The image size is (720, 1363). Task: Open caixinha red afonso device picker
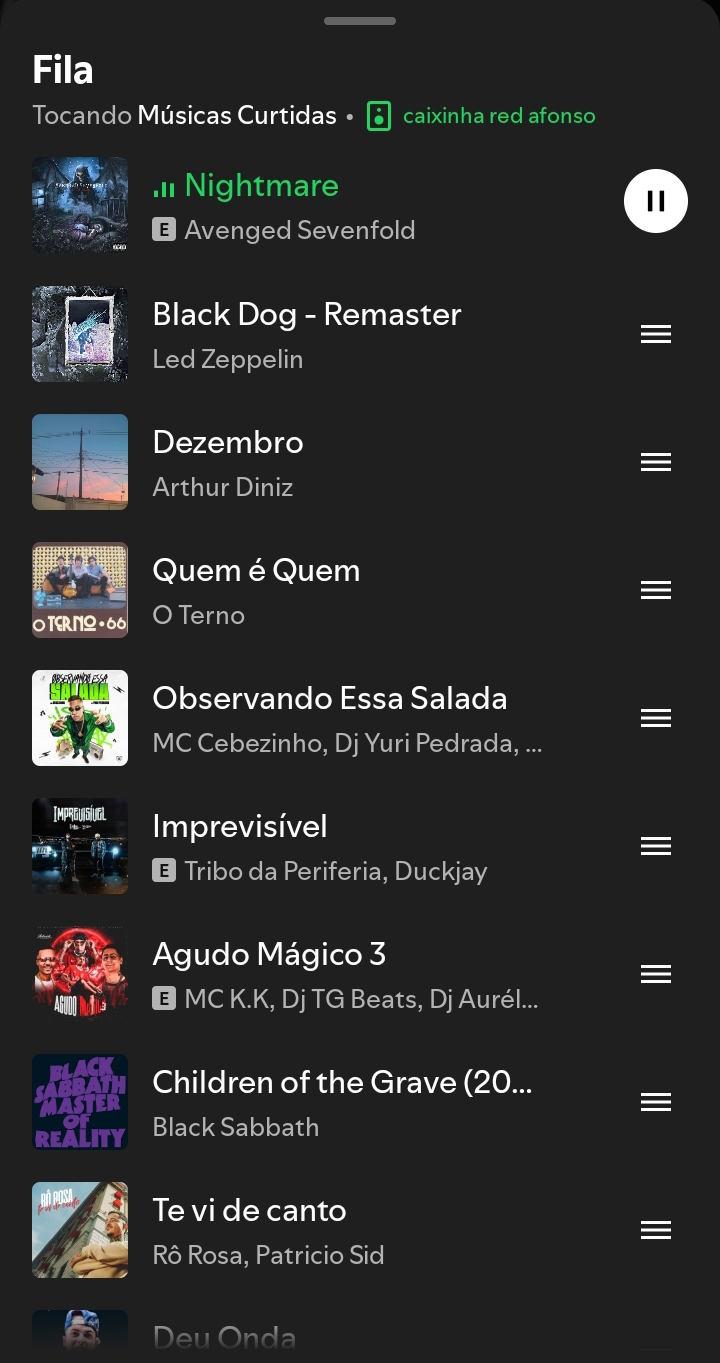pos(481,116)
